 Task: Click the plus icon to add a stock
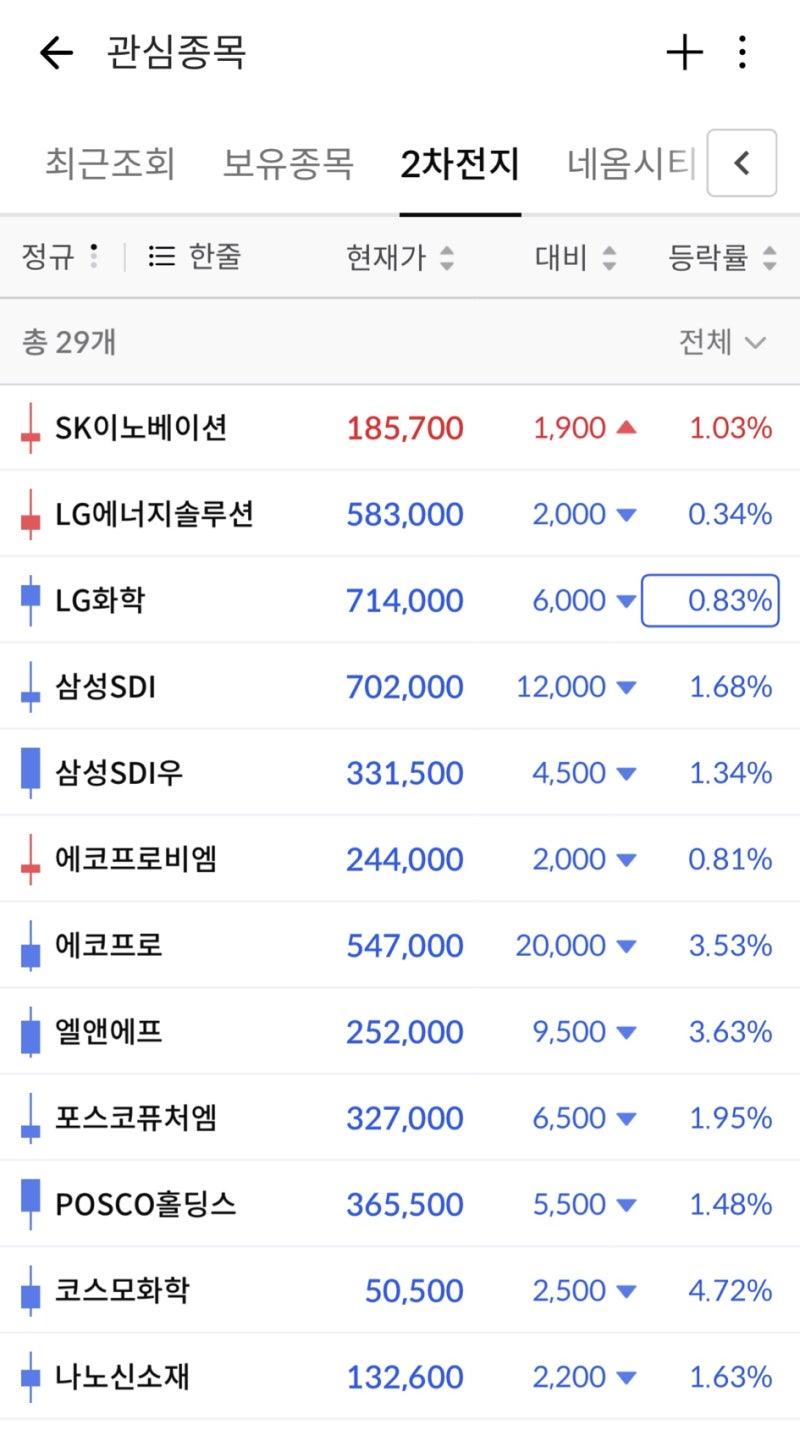tap(685, 53)
